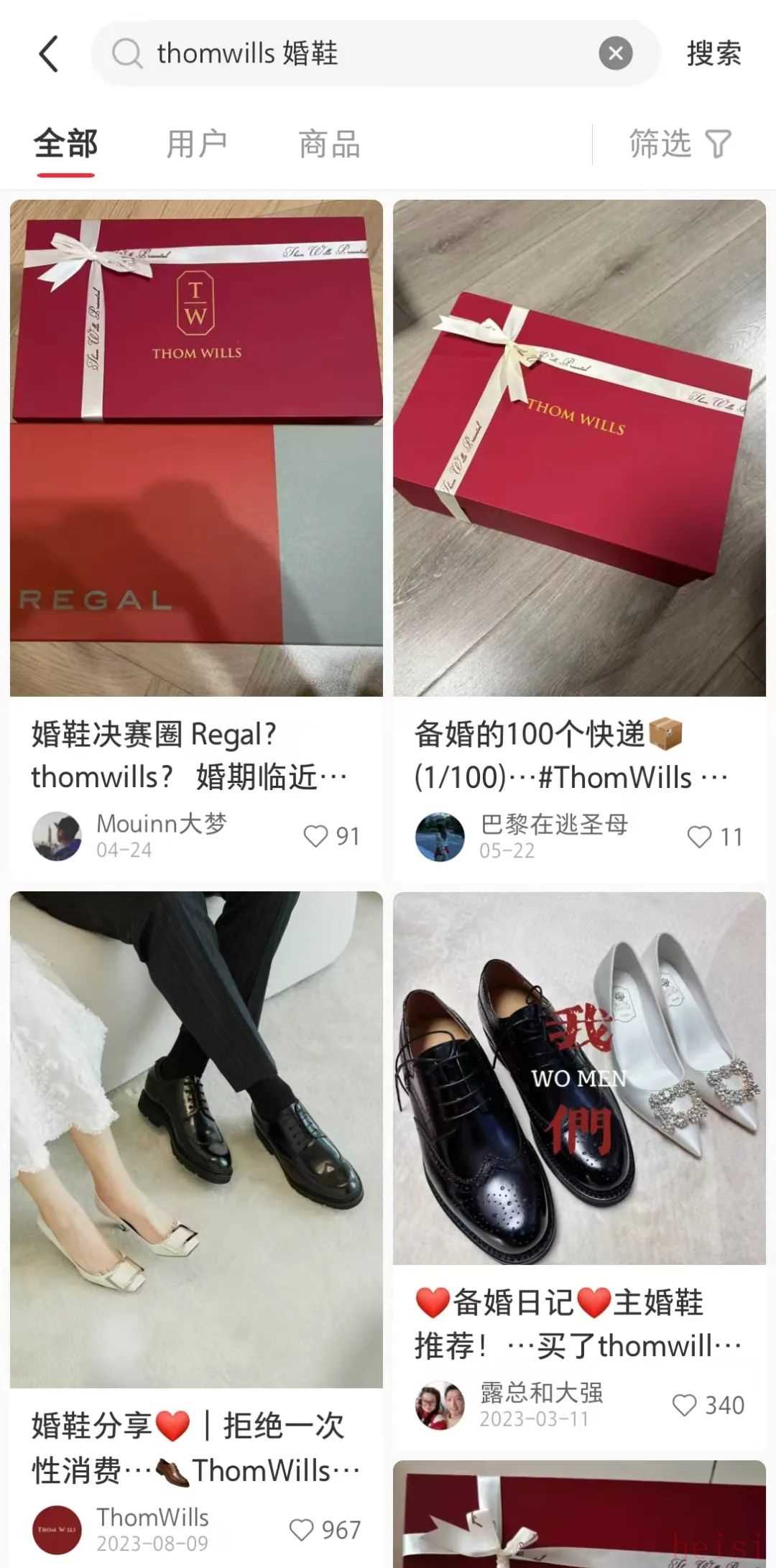The image size is (776, 1568).
Task: Clear the search text with the X button
Action: tap(616, 54)
